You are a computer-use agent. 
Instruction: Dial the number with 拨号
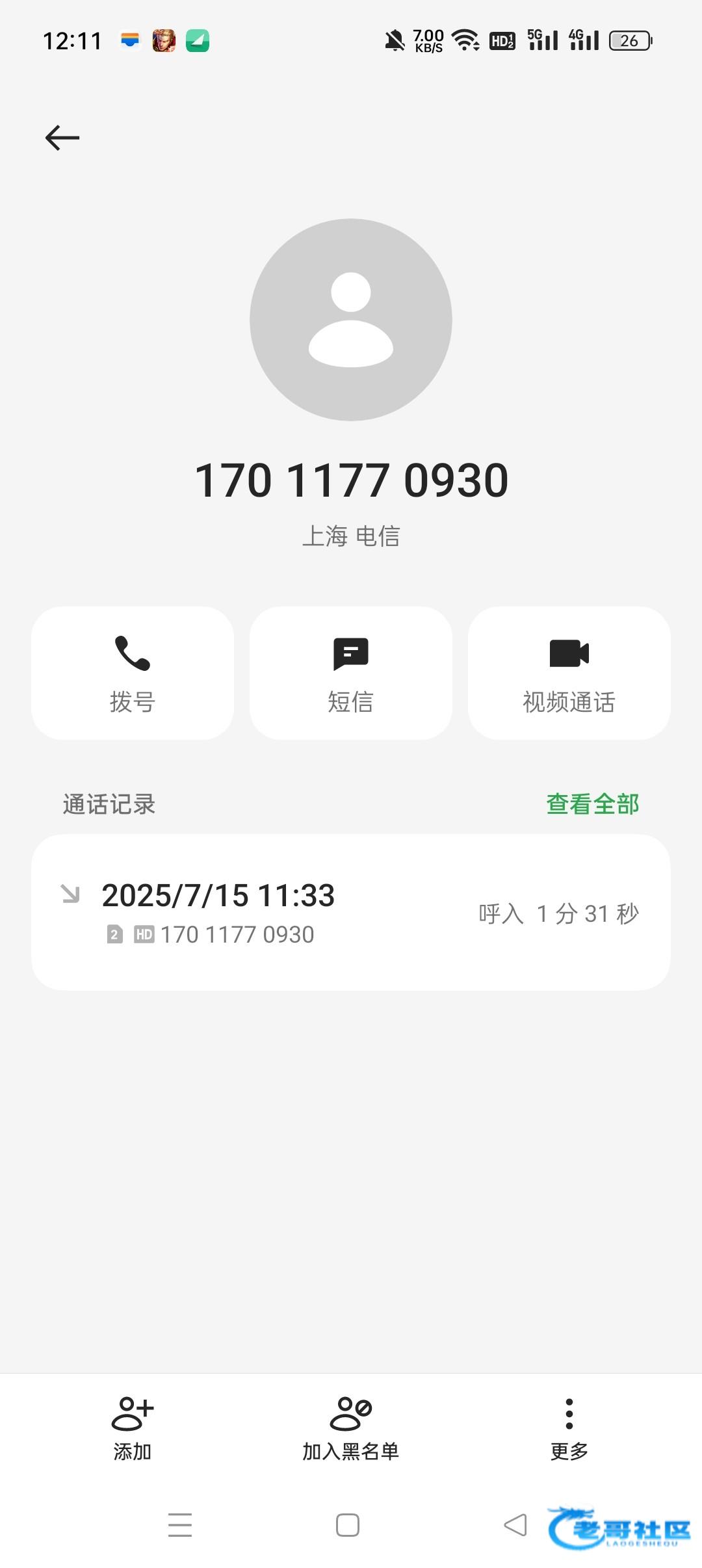tap(133, 673)
